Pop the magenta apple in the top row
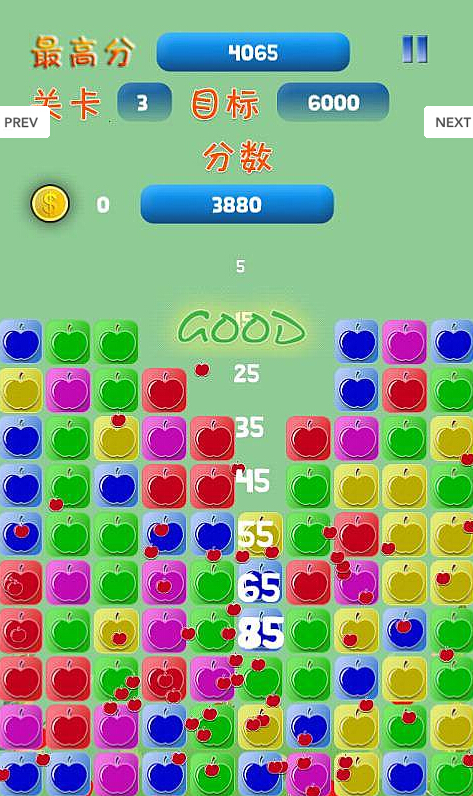 pyautogui.click(x=404, y=342)
